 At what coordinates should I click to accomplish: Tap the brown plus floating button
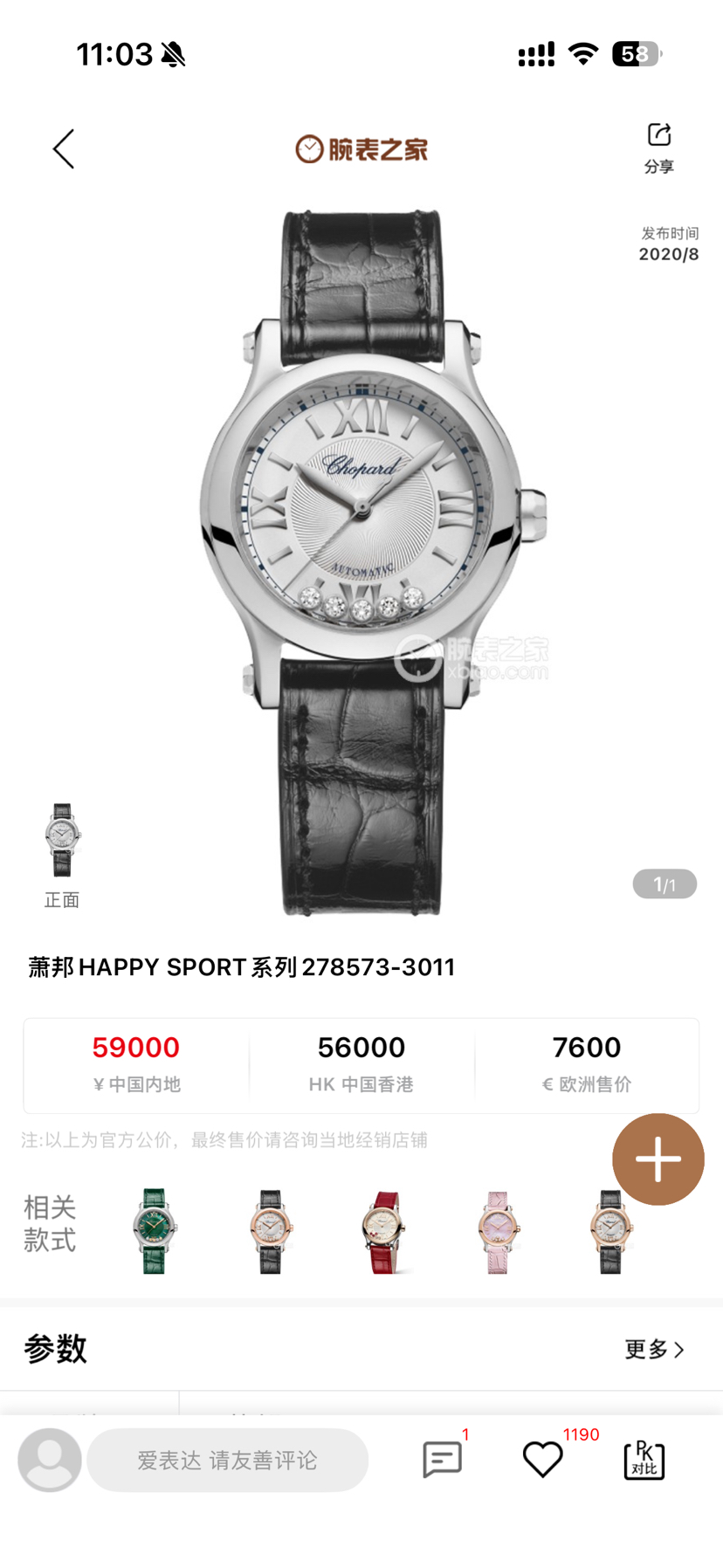(x=658, y=1159)
